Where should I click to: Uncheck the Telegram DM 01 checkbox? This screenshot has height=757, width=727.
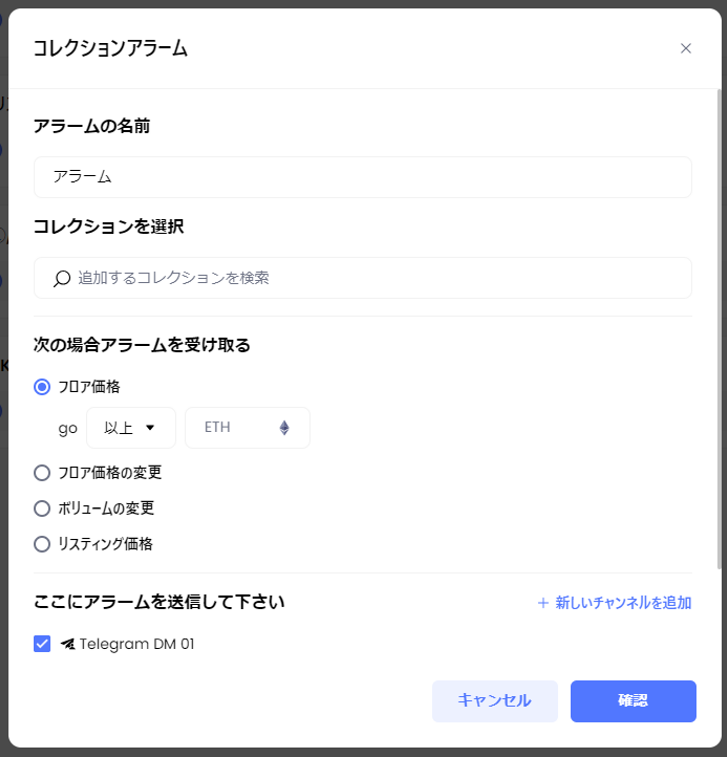[x=42, y=644]
